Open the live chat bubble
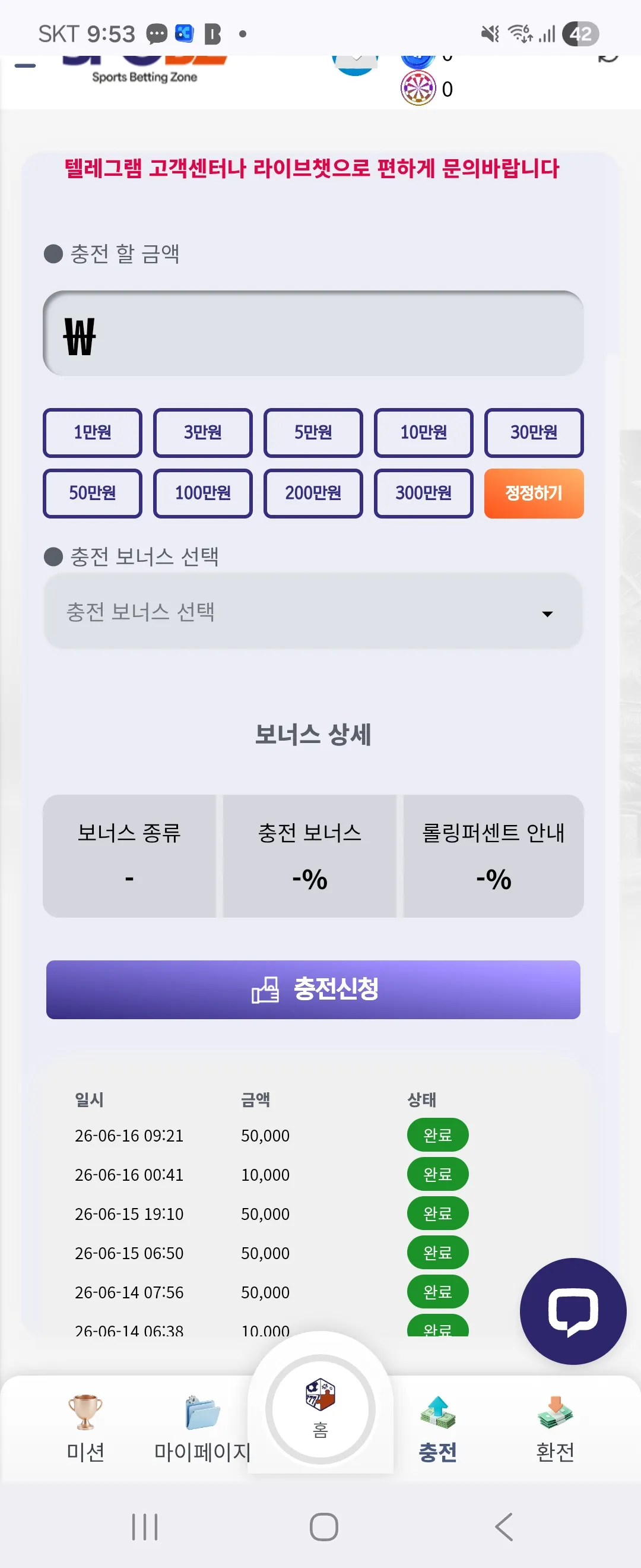641x1568 pixels. coord(573,1311)
